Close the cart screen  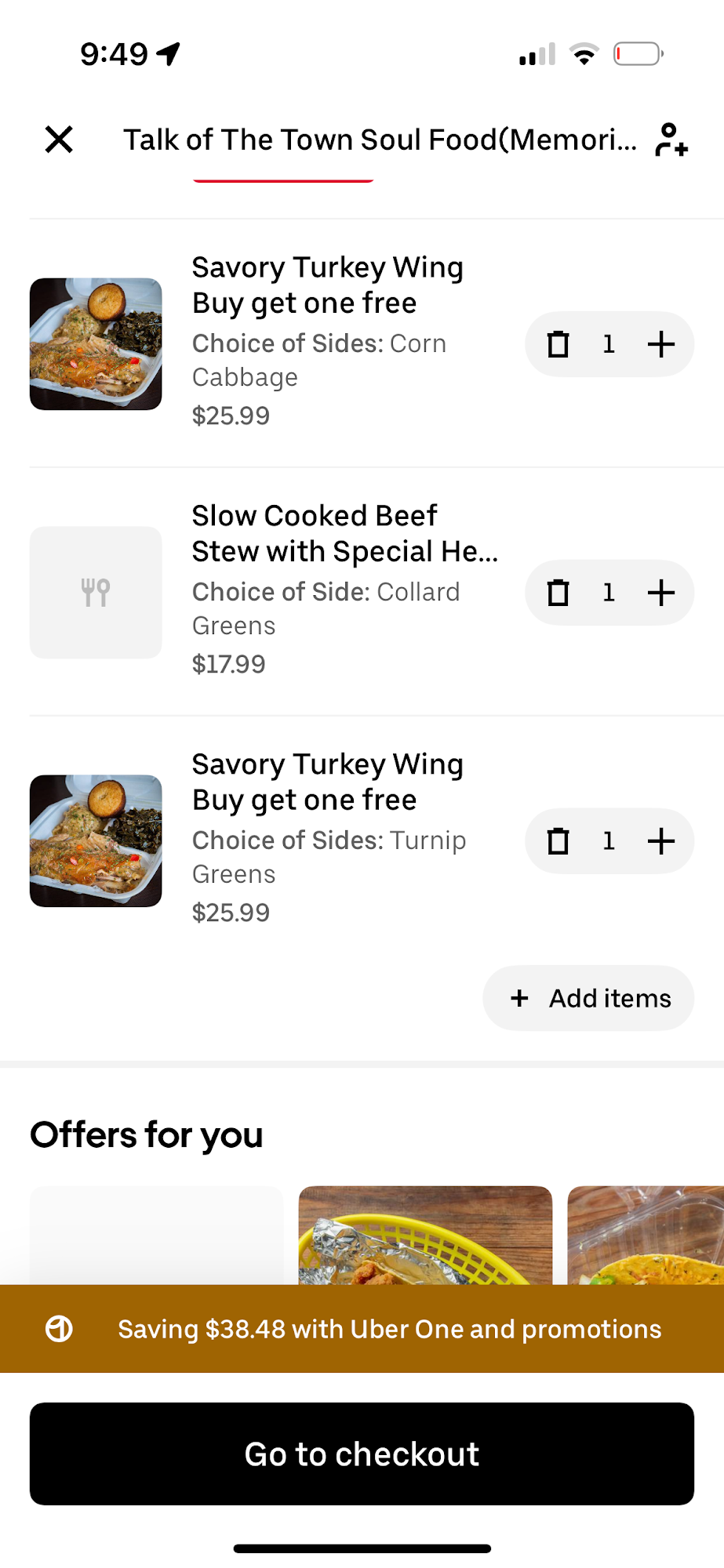(59, 140)
